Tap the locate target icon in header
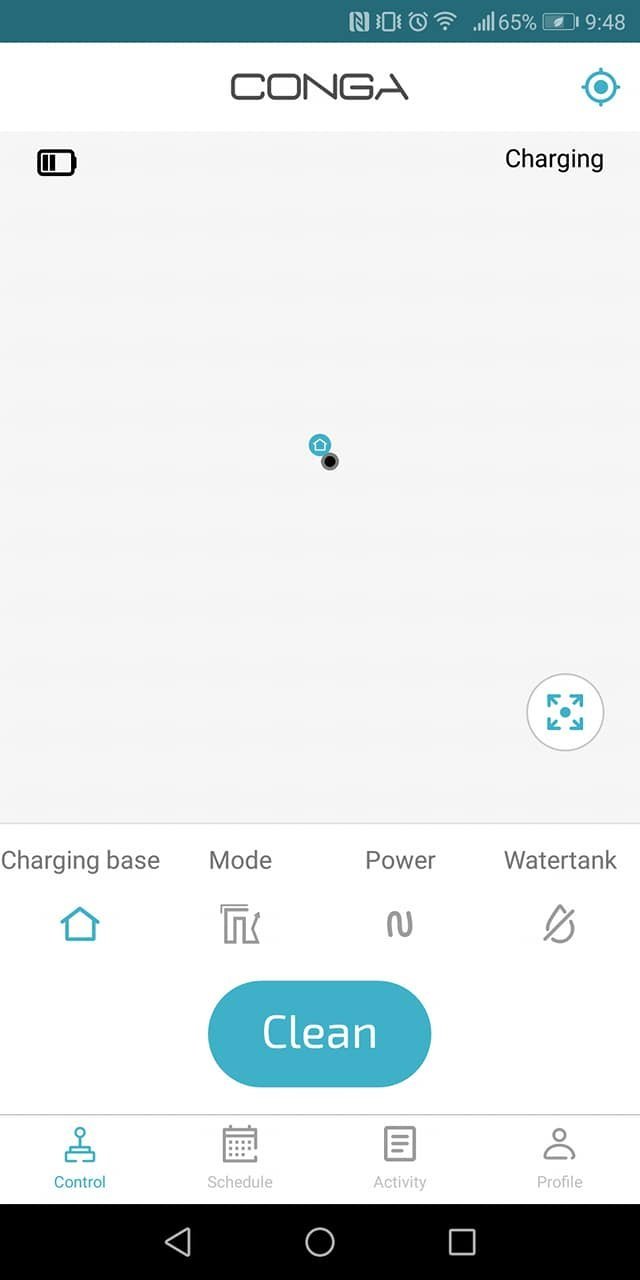The height and width of the screenshot is (1280, 640). [x=600, y=88]
